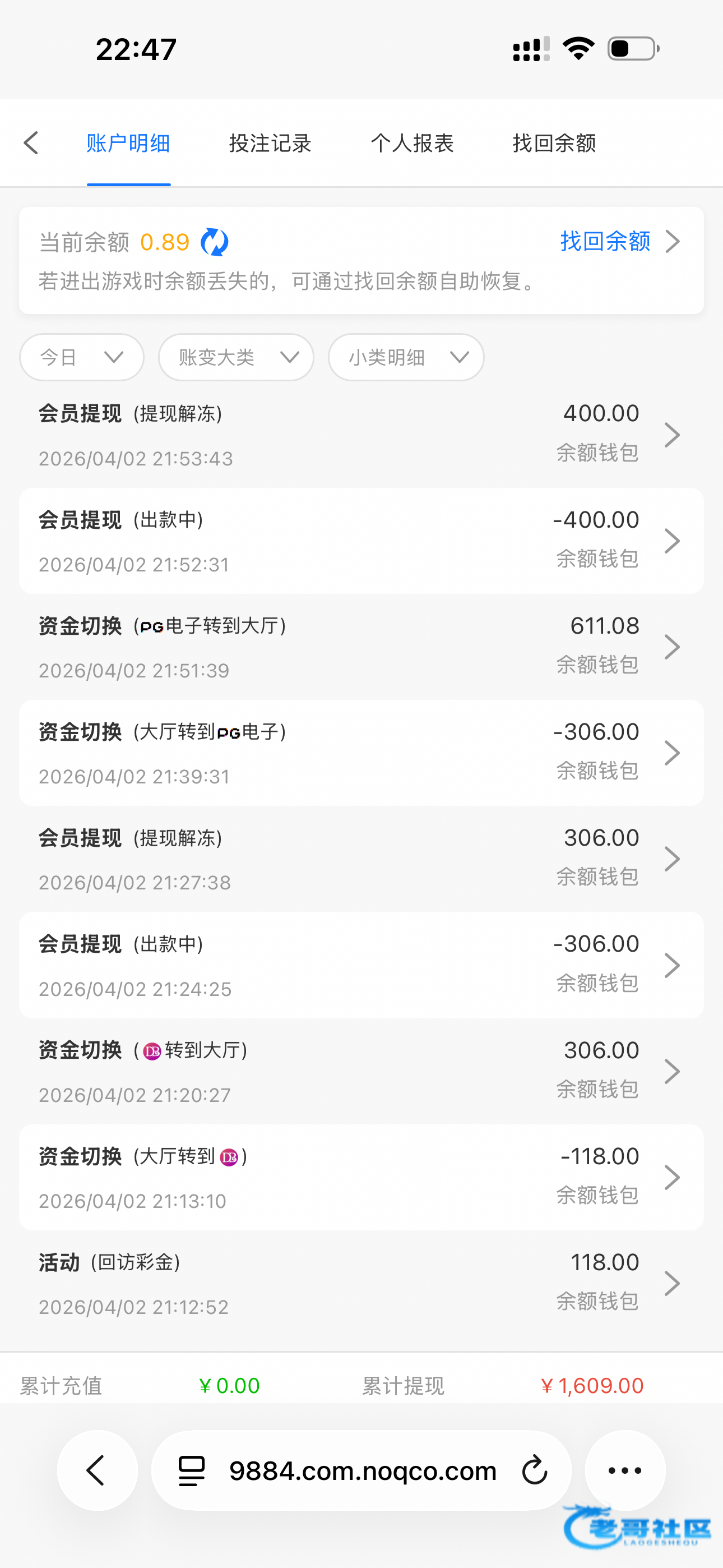This screenshot has height=1568, width=723.
Task: Switch to the 投注记录 tab
Action: click(x=270, y=144)
